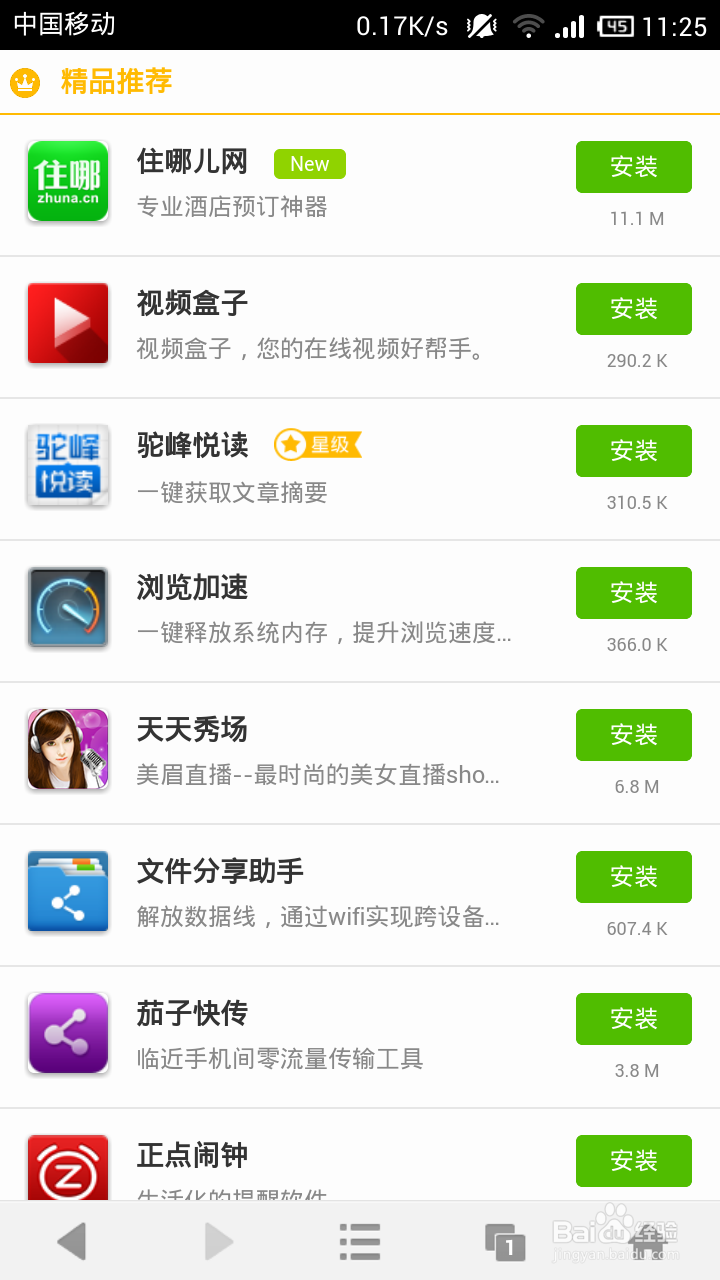Select the 驼峰悦读 app icon

67,465
